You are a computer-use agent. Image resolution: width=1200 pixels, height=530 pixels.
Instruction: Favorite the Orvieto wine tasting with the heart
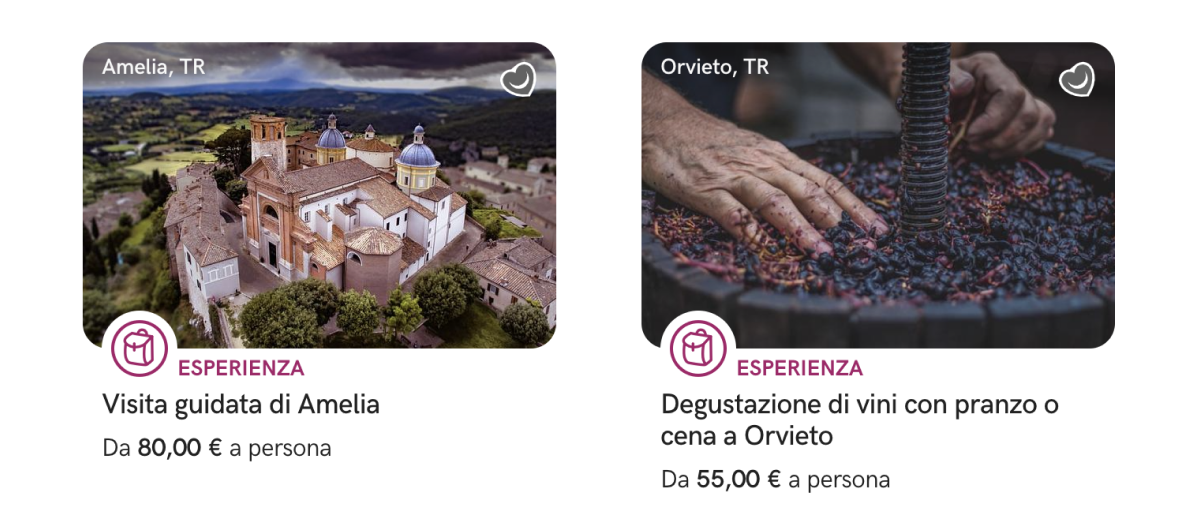coord(1077,80)
